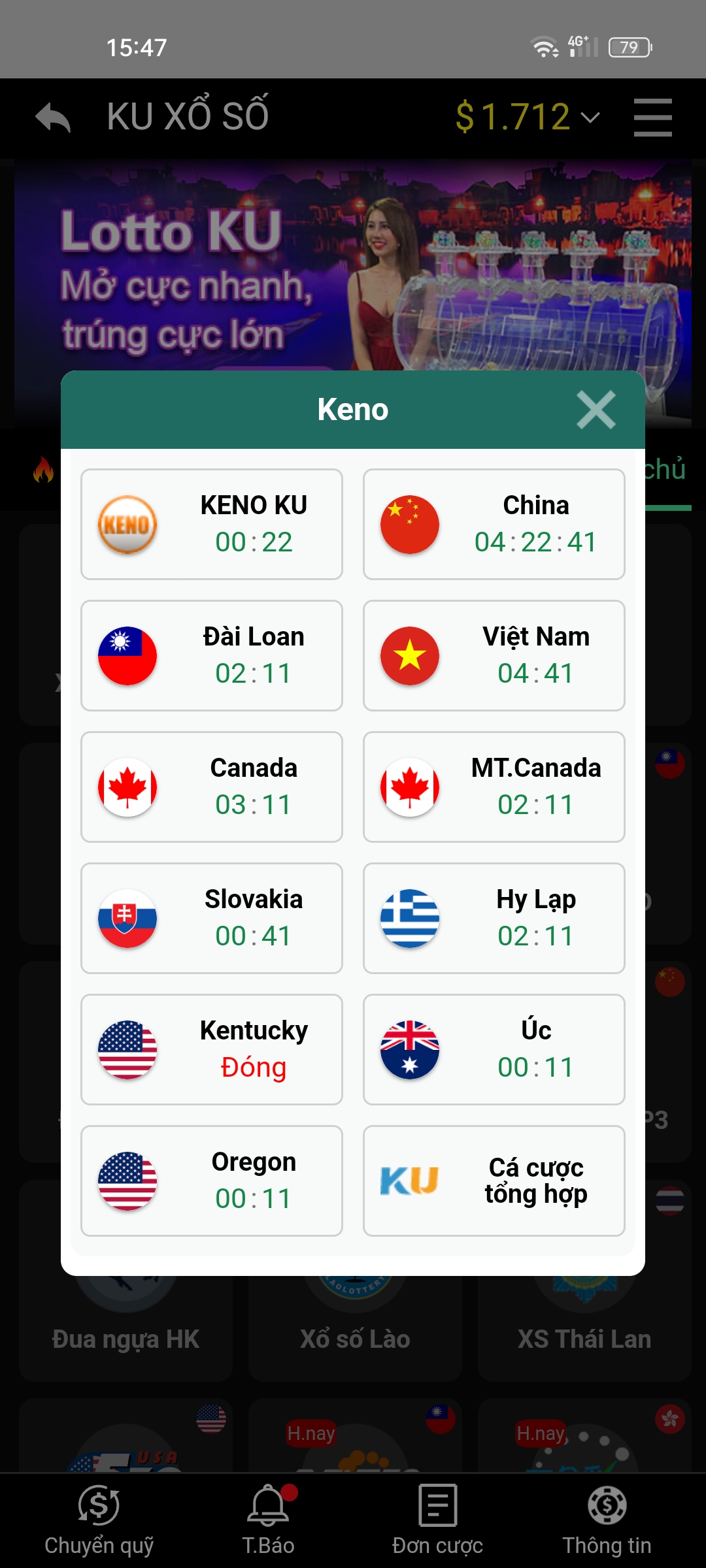Choose Hy Lạp keno
Screen dimensions: 706x1568
[x=494, y=918]
